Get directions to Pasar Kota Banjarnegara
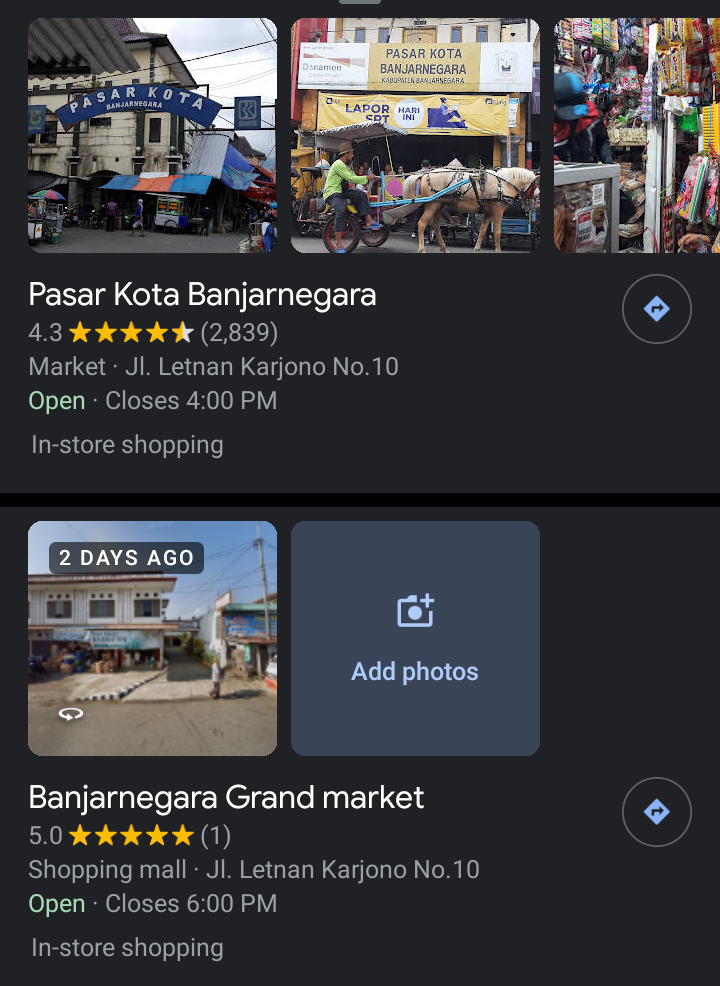The image size is (720, 986). [x=656, y=309]
